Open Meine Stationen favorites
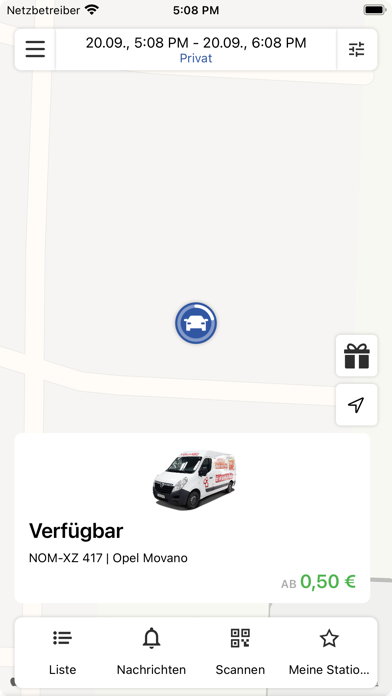 [x=329, y=652]
